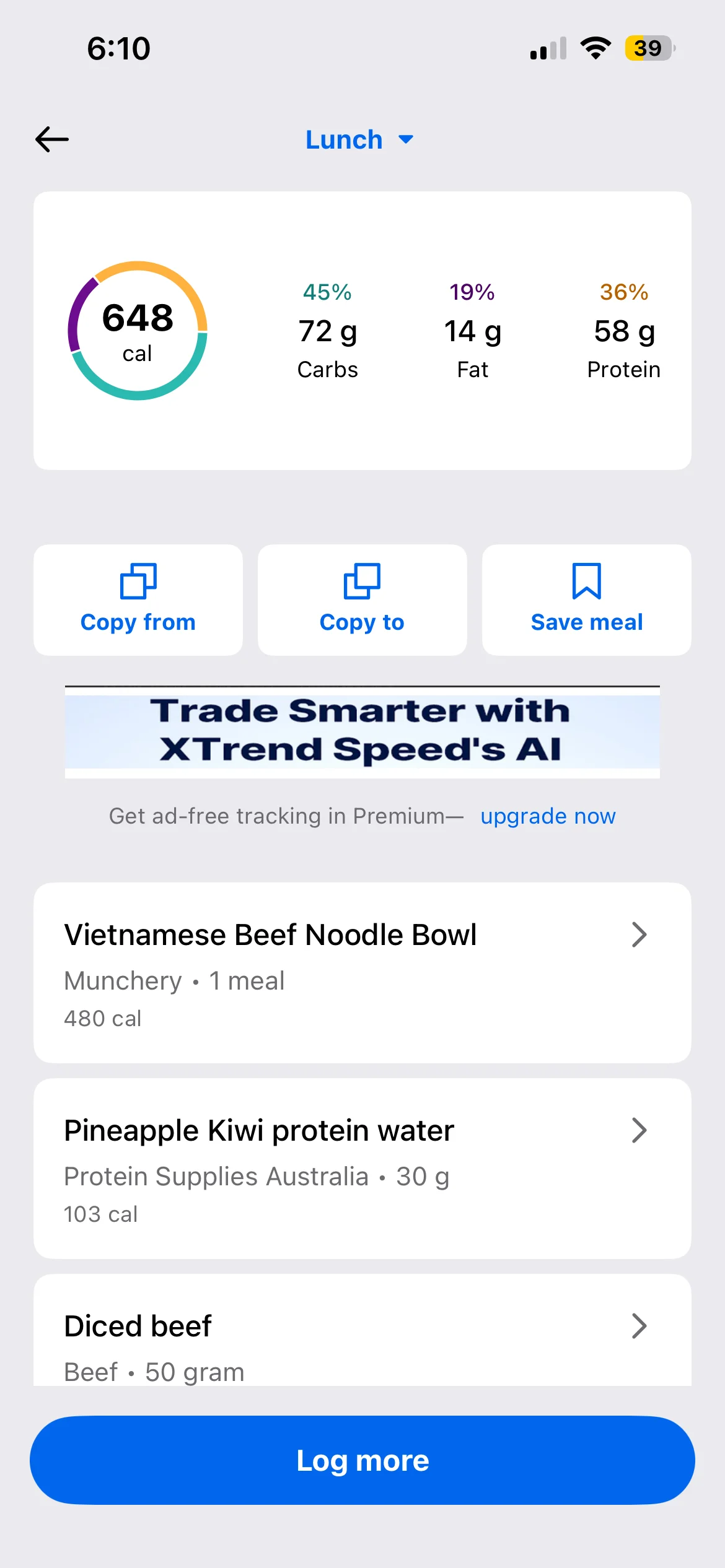Follow the upgrade now link
The width and height of the screenshot is (725, 1568).
(x=548, y=816)
